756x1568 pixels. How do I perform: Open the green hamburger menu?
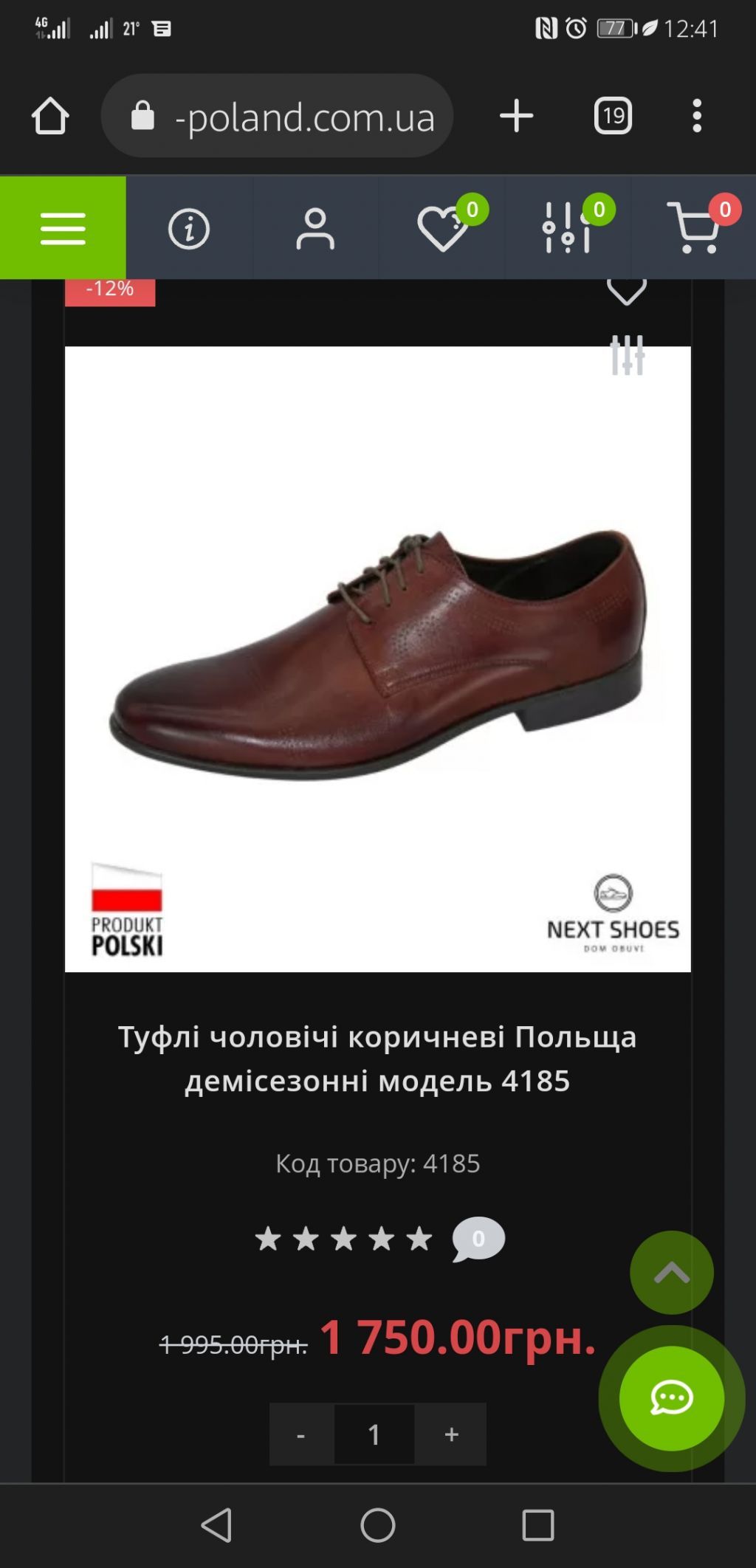(x=63, y=228)
